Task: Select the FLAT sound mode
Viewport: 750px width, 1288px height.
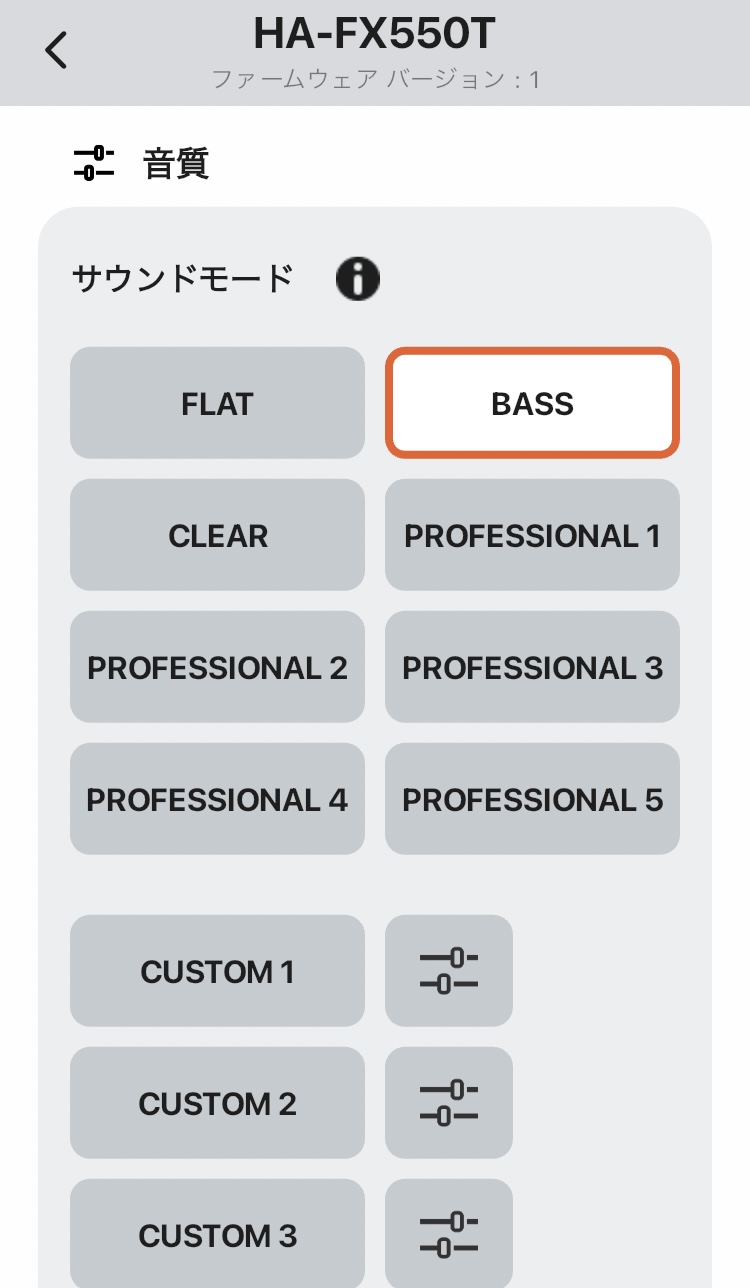Action: tap(217, 403)
